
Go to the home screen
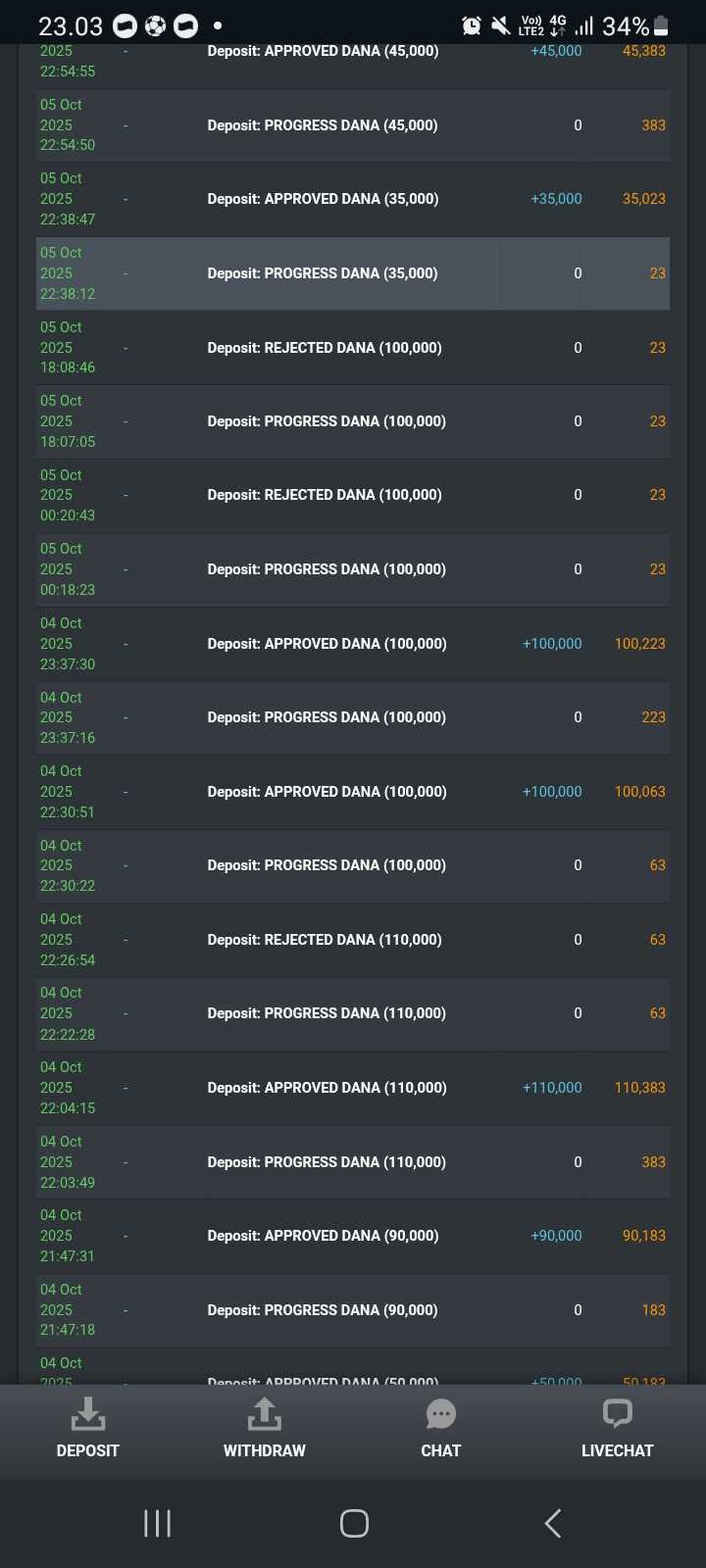[x=354, y=1523]
